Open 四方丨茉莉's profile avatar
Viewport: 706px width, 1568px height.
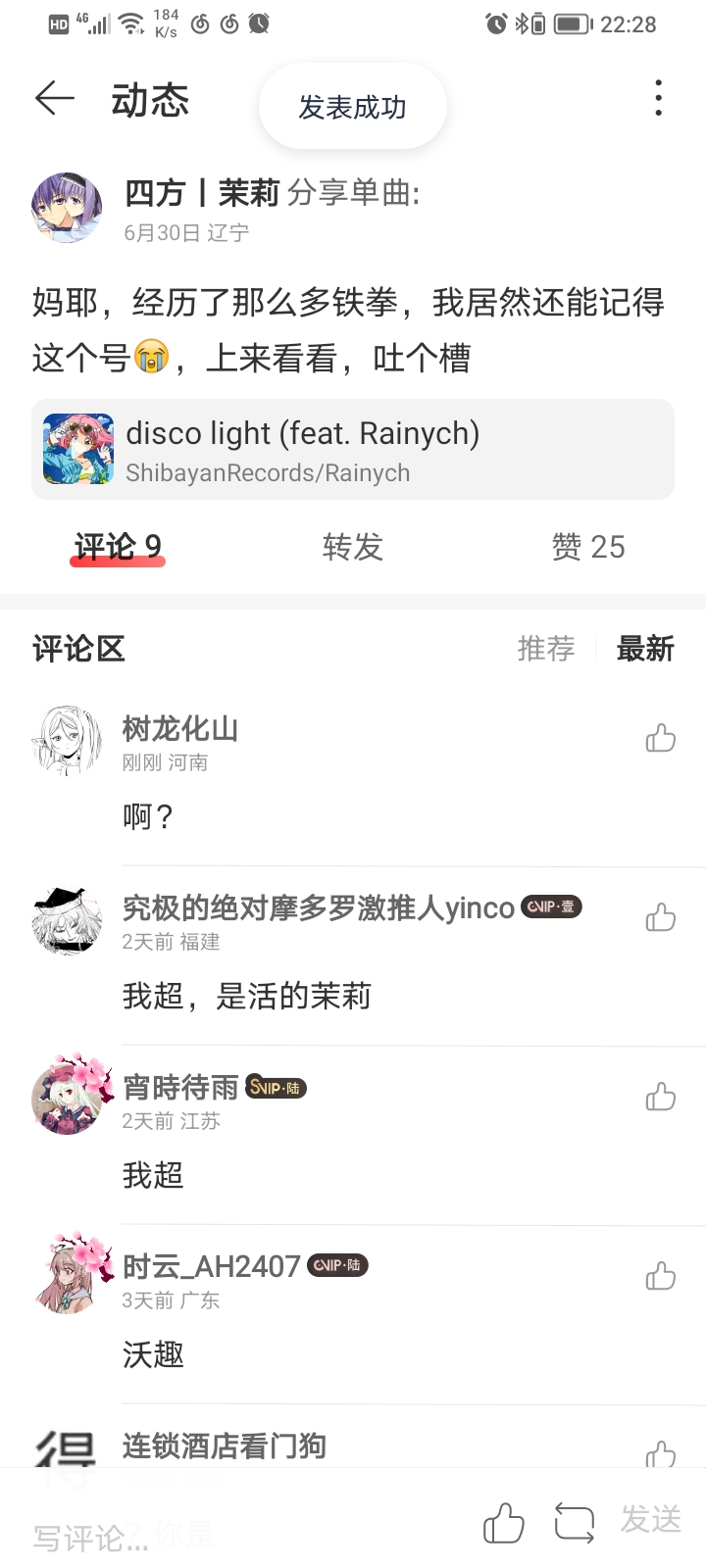(67, 207)
